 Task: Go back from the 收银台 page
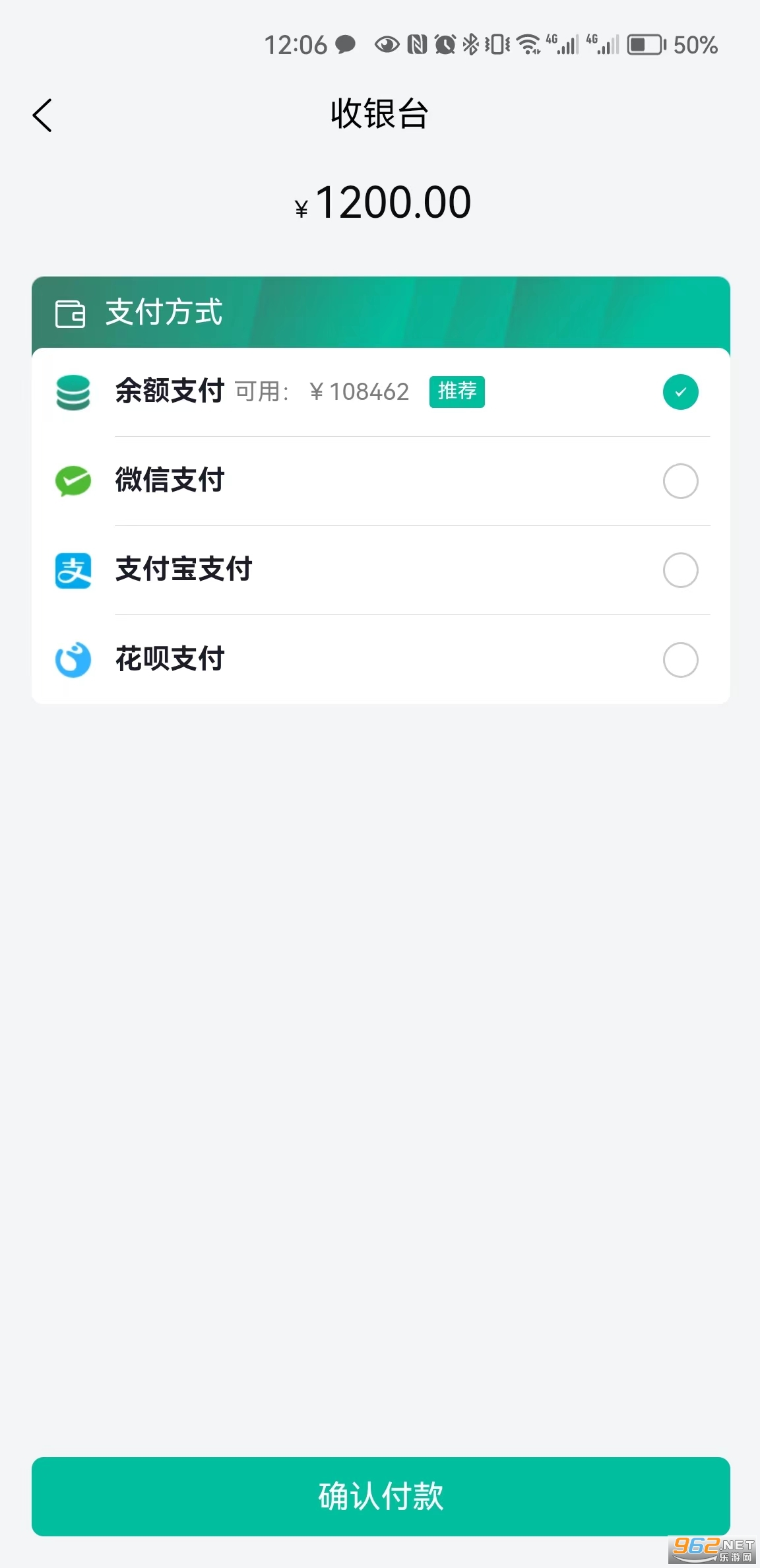point(42,115)
